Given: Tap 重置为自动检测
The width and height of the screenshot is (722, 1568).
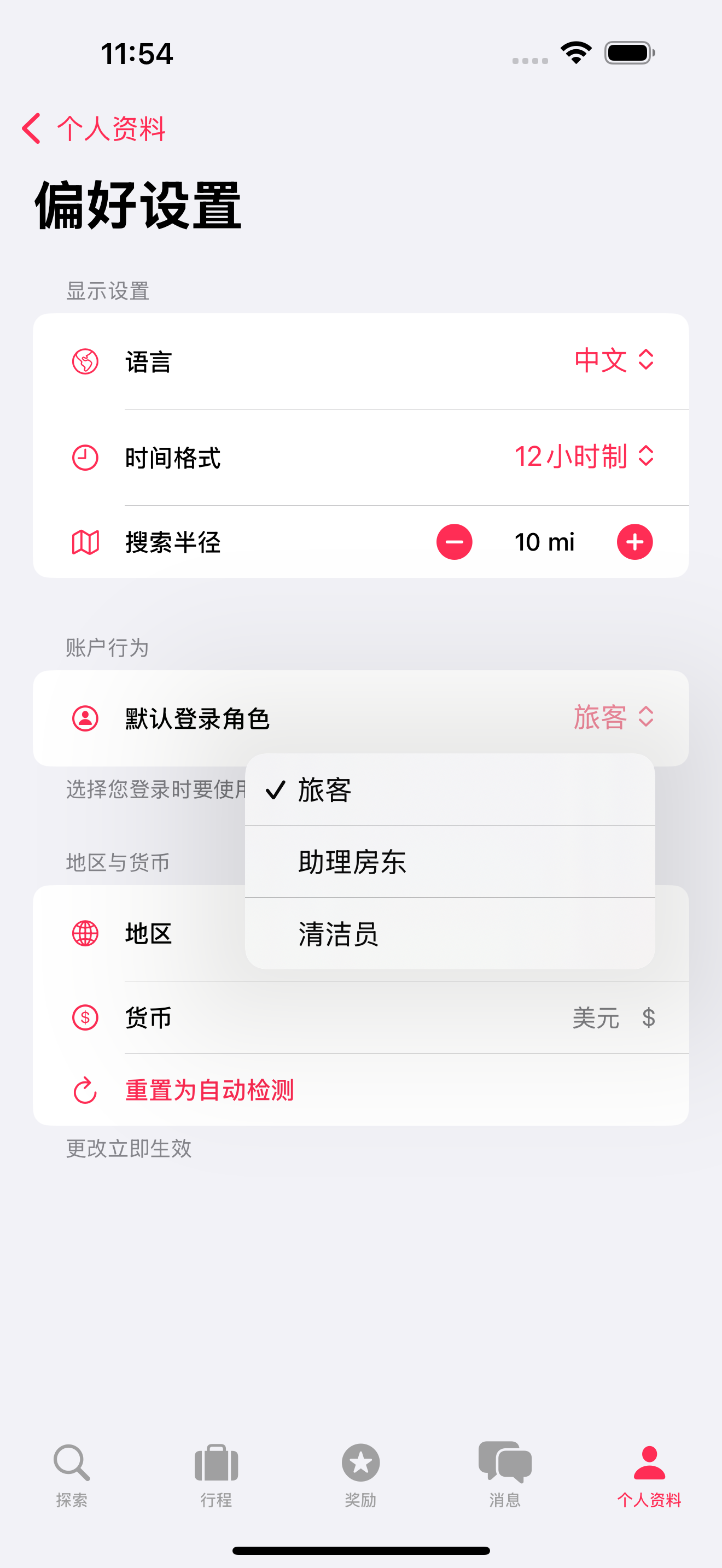Looking at the screenshot, I should tap(209, 1090).
